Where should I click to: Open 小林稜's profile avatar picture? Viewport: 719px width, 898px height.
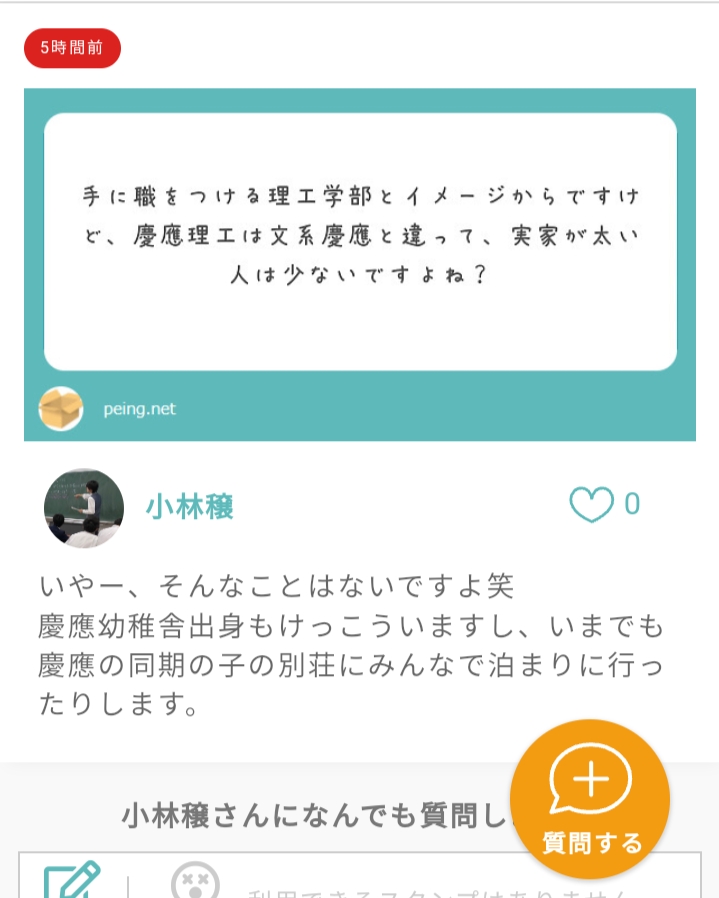coord(84,508)
